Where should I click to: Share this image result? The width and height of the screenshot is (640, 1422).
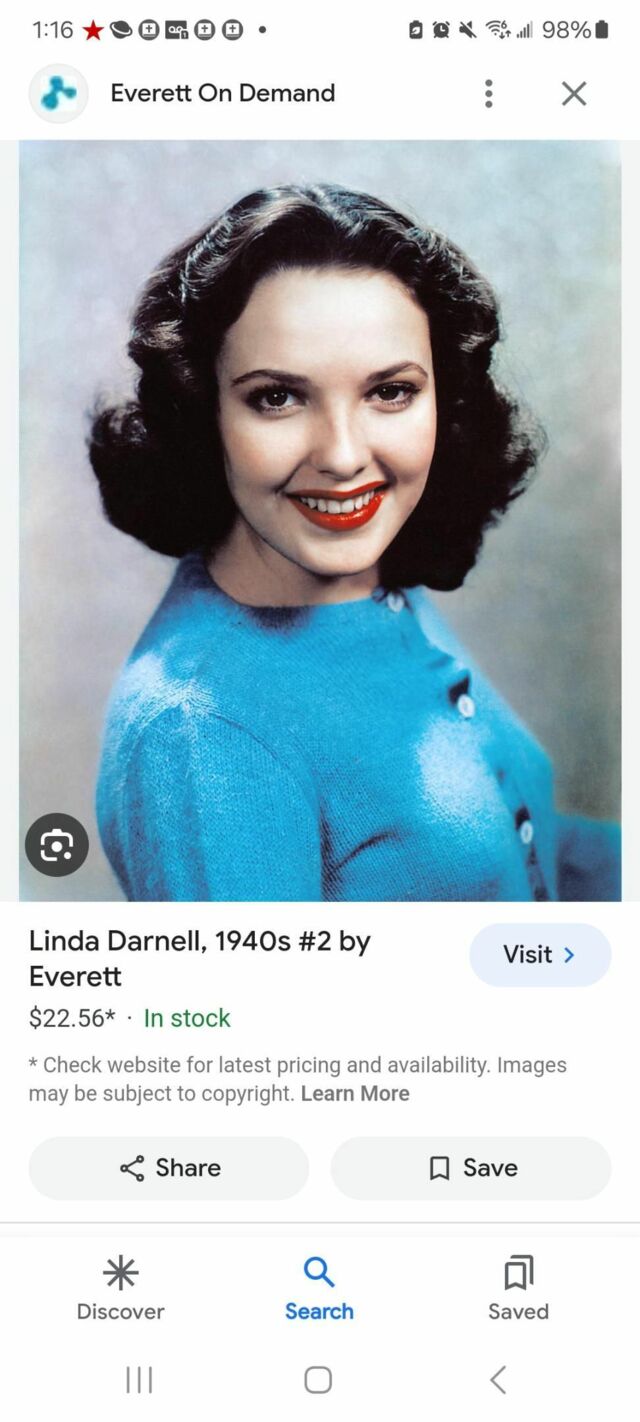[x=169, y=1167]
